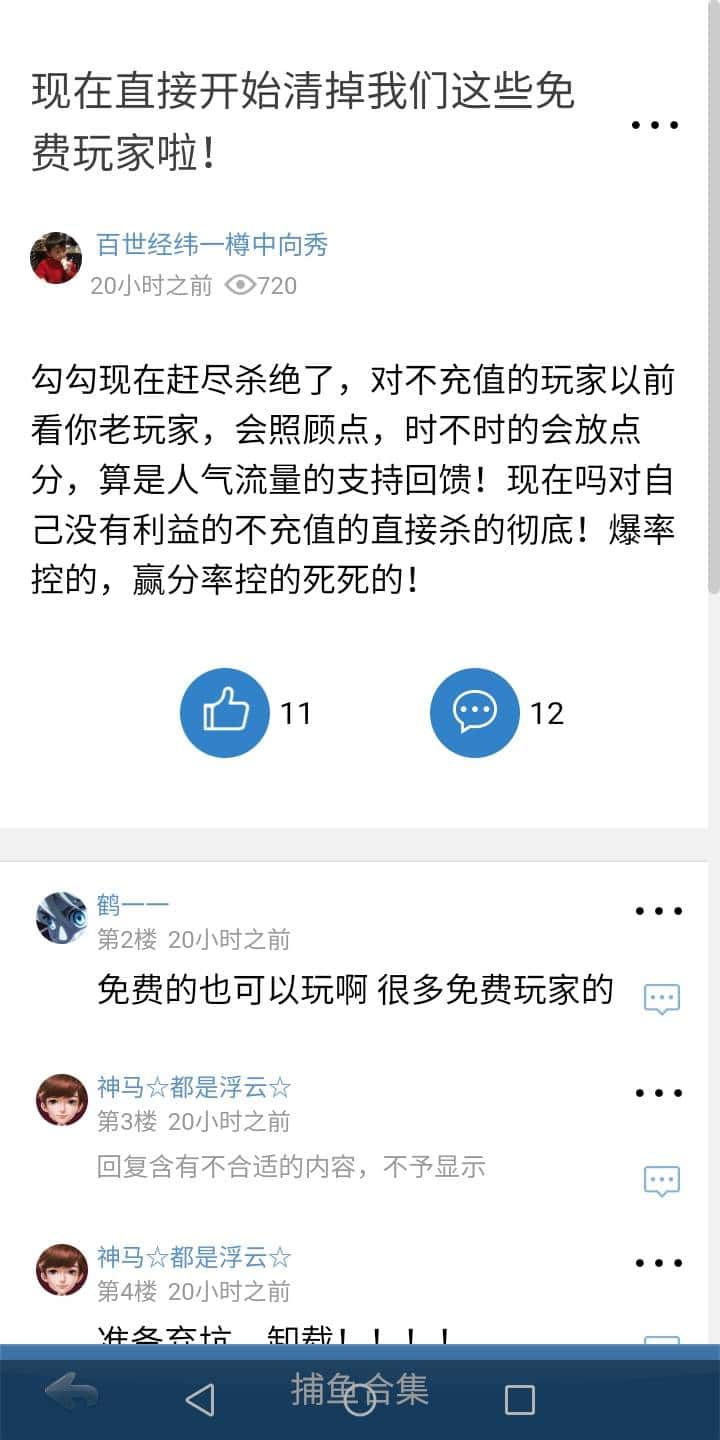Open the options menu on 第4楼's reply

(x=658, y=1262)
